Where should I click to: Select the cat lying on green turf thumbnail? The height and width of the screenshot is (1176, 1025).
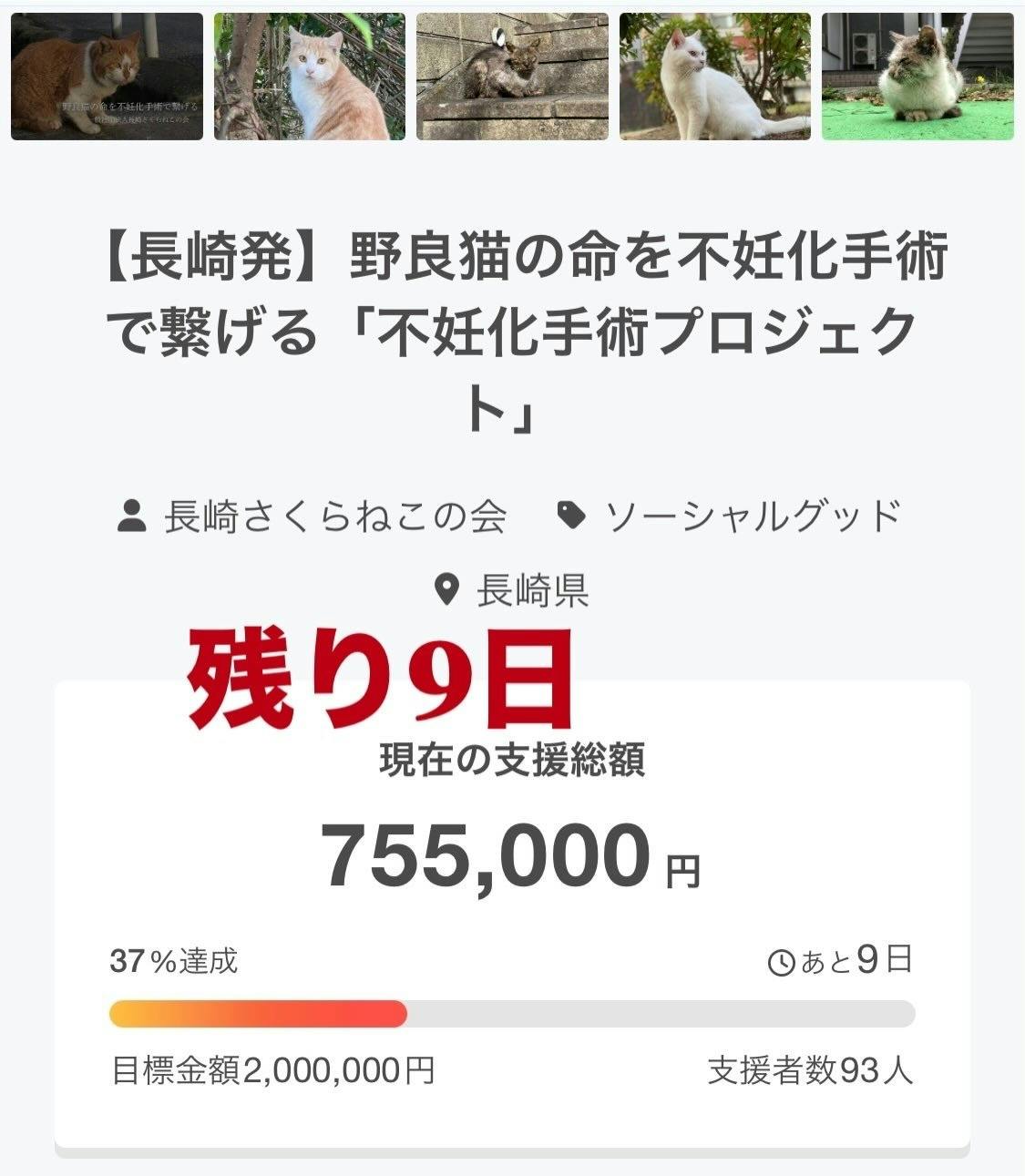[x=917, y=76]
